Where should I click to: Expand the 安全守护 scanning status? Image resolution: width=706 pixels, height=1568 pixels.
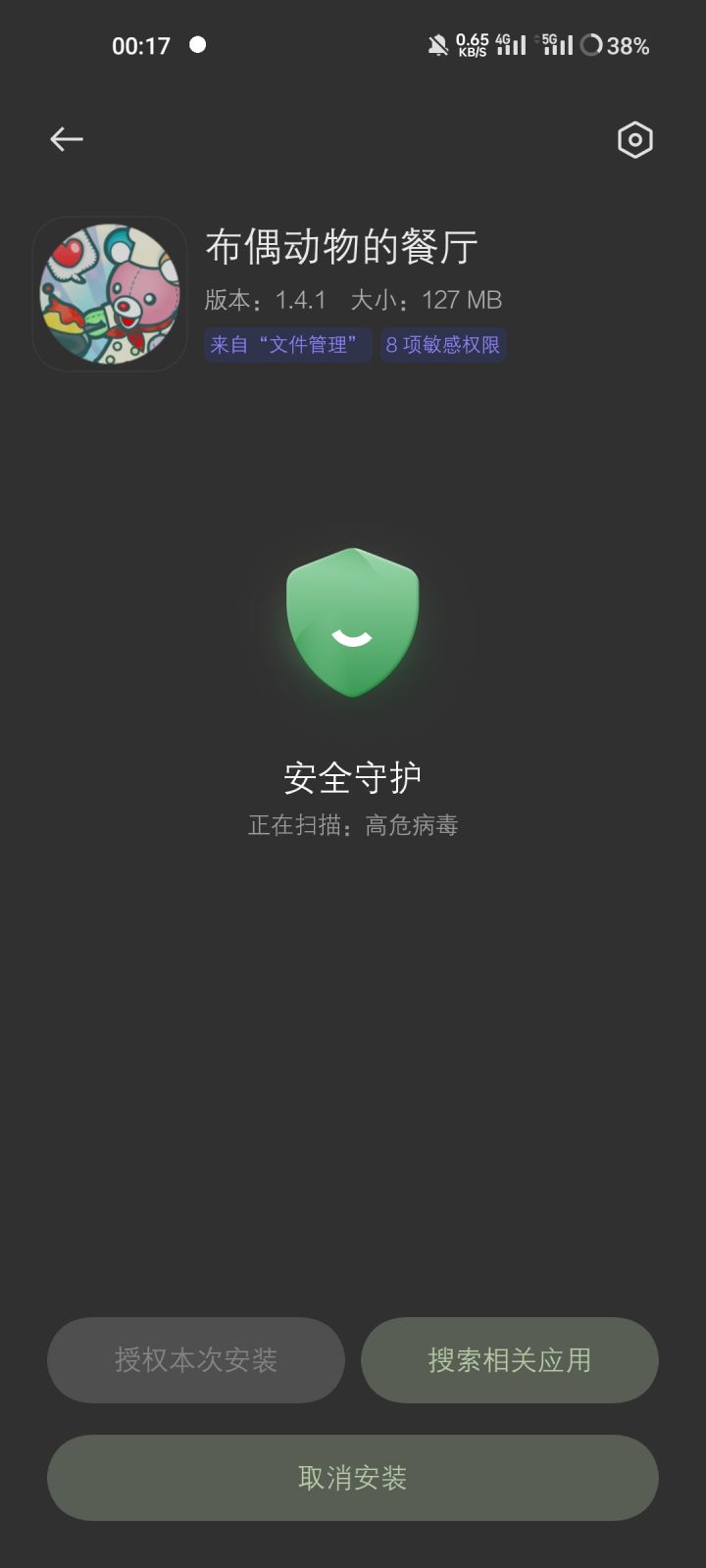(x=352, y=775)
